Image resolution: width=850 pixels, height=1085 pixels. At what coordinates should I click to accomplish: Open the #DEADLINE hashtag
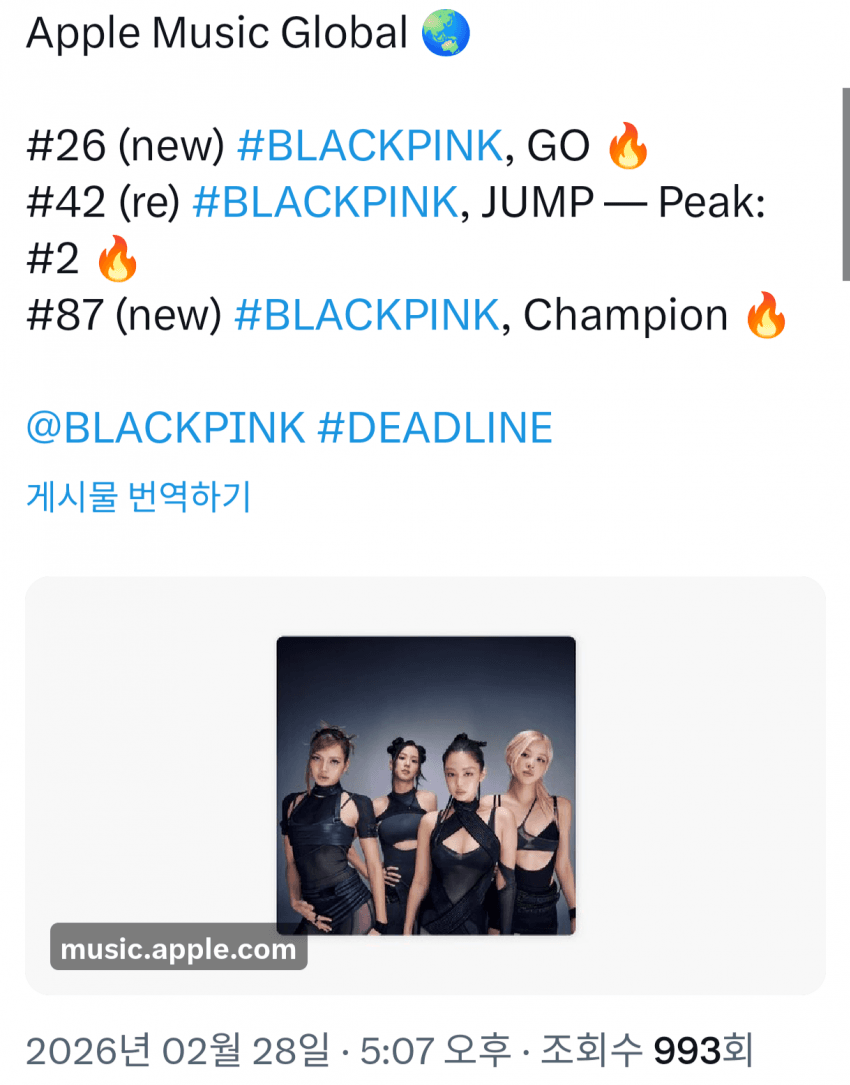tap(434, 428)
